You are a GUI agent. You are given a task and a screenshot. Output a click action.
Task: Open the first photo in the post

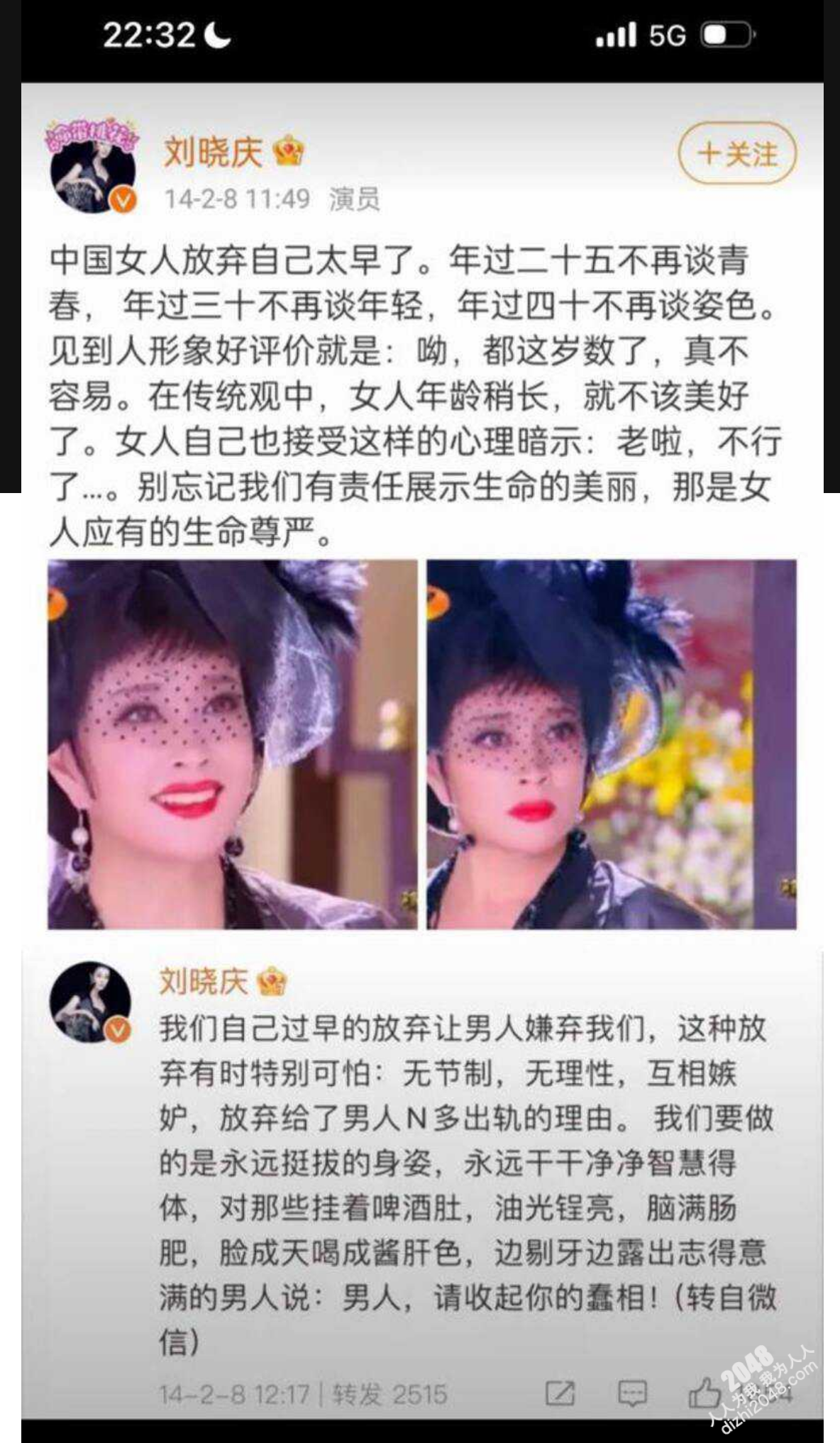click(232, 743)
